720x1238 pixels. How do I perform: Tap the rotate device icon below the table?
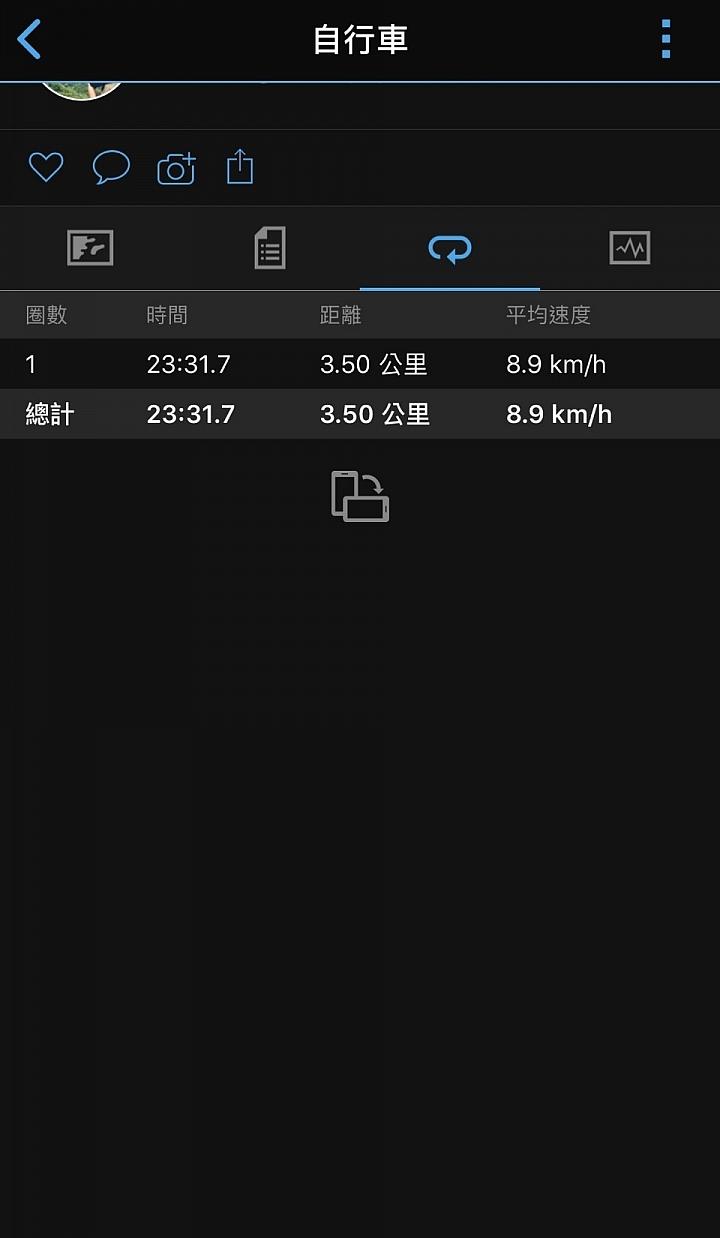tap(359, 496)
